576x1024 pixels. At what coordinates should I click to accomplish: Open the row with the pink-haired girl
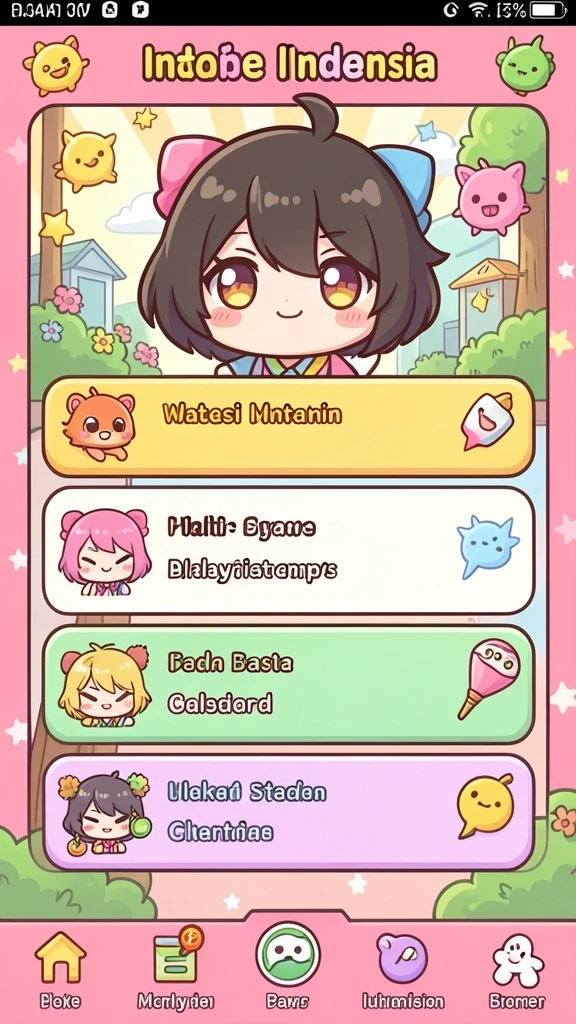(288, 550)
